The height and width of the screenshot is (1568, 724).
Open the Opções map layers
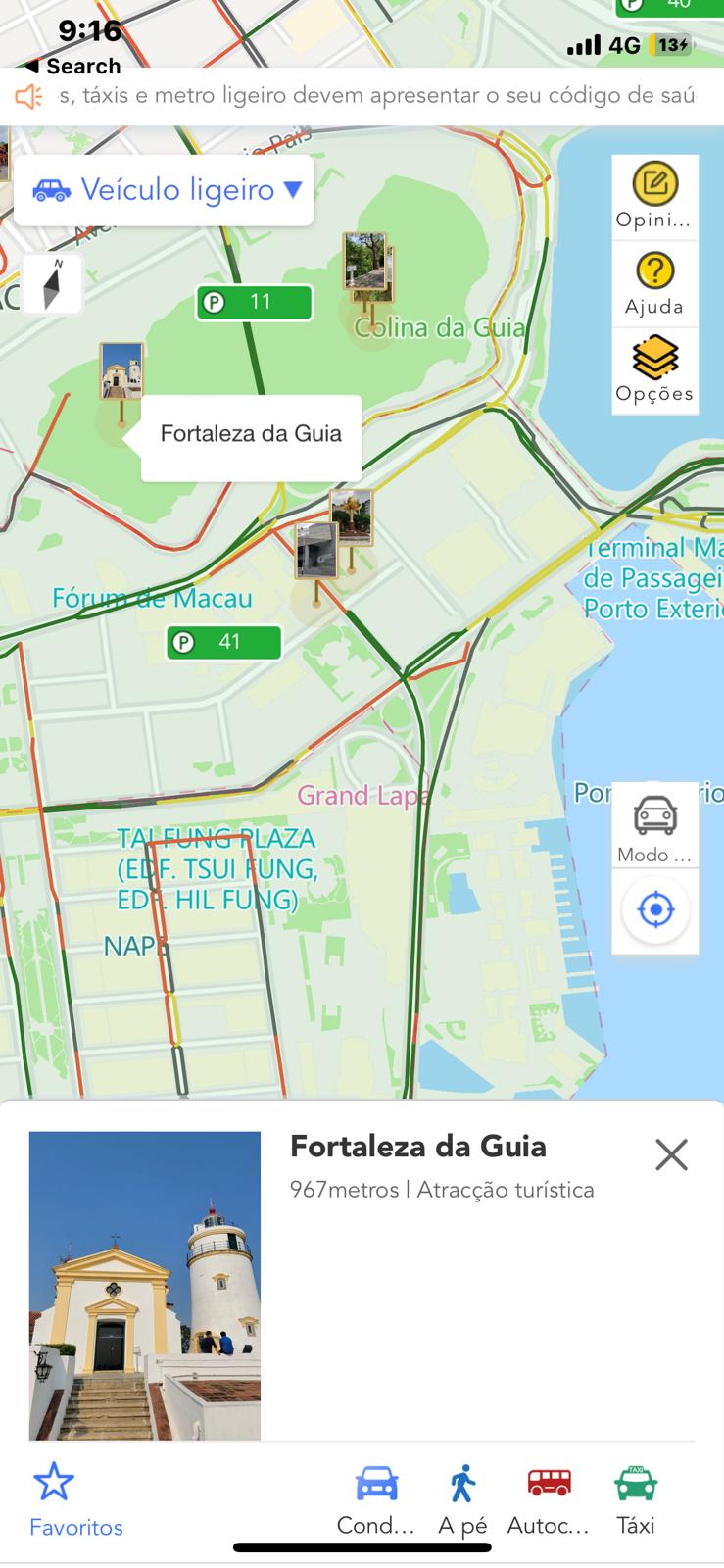pyautogui.click(x=654, y=370)
